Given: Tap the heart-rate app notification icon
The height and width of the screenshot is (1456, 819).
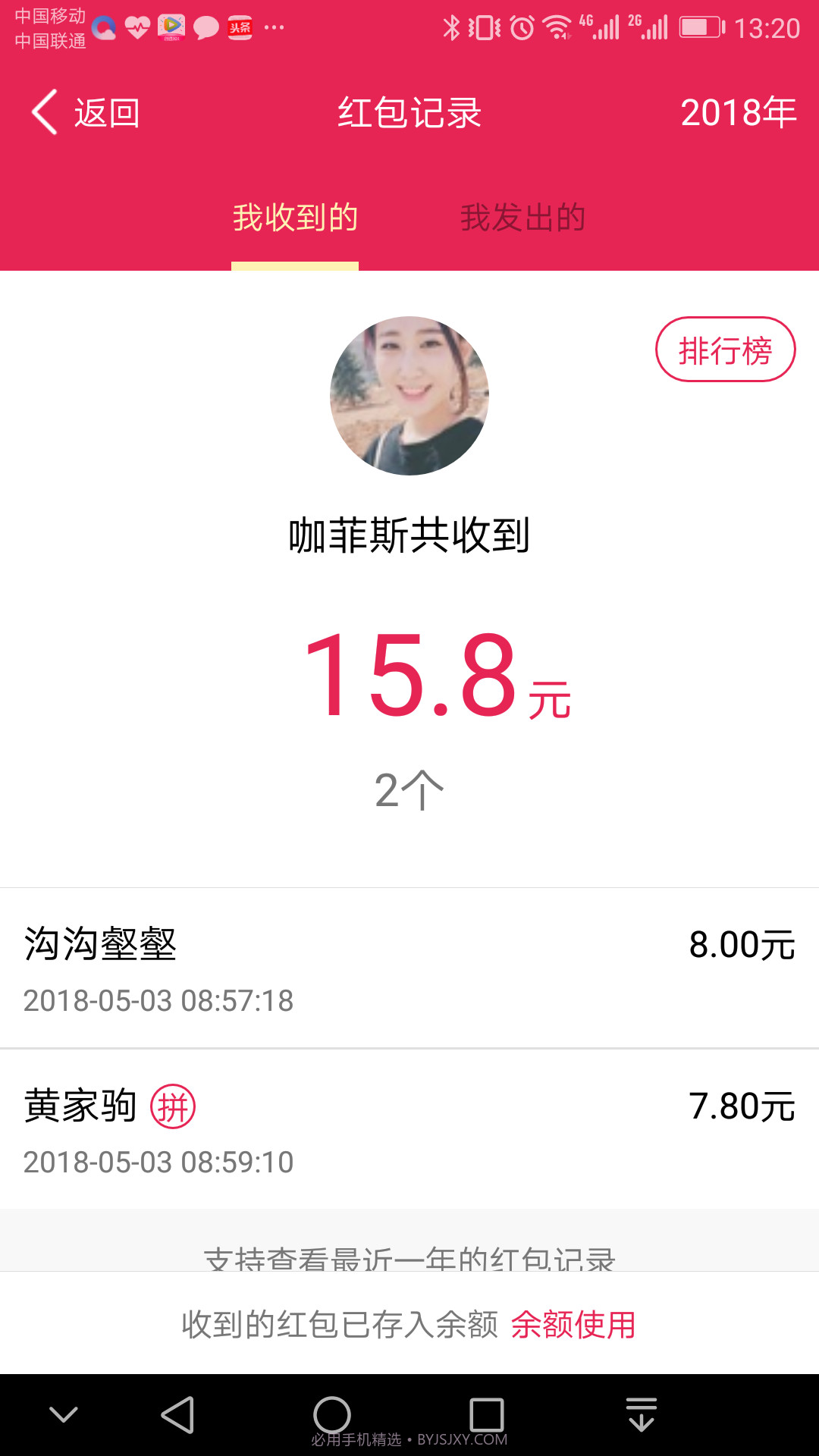Looking at the screenshot, I should pos(138,27).
